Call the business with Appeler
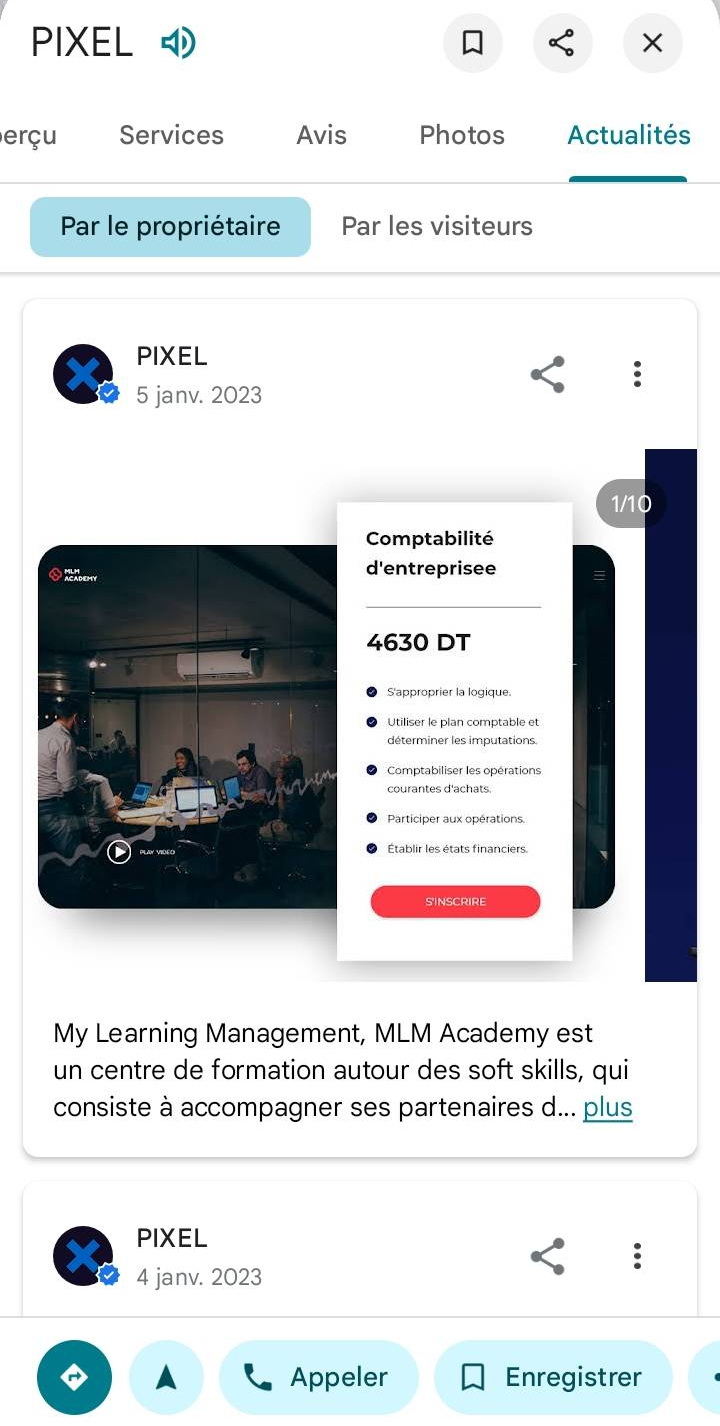Image resolution: width=720 pixels, height=1426 pixels. pyautogui.click(x=318, y=1378)
